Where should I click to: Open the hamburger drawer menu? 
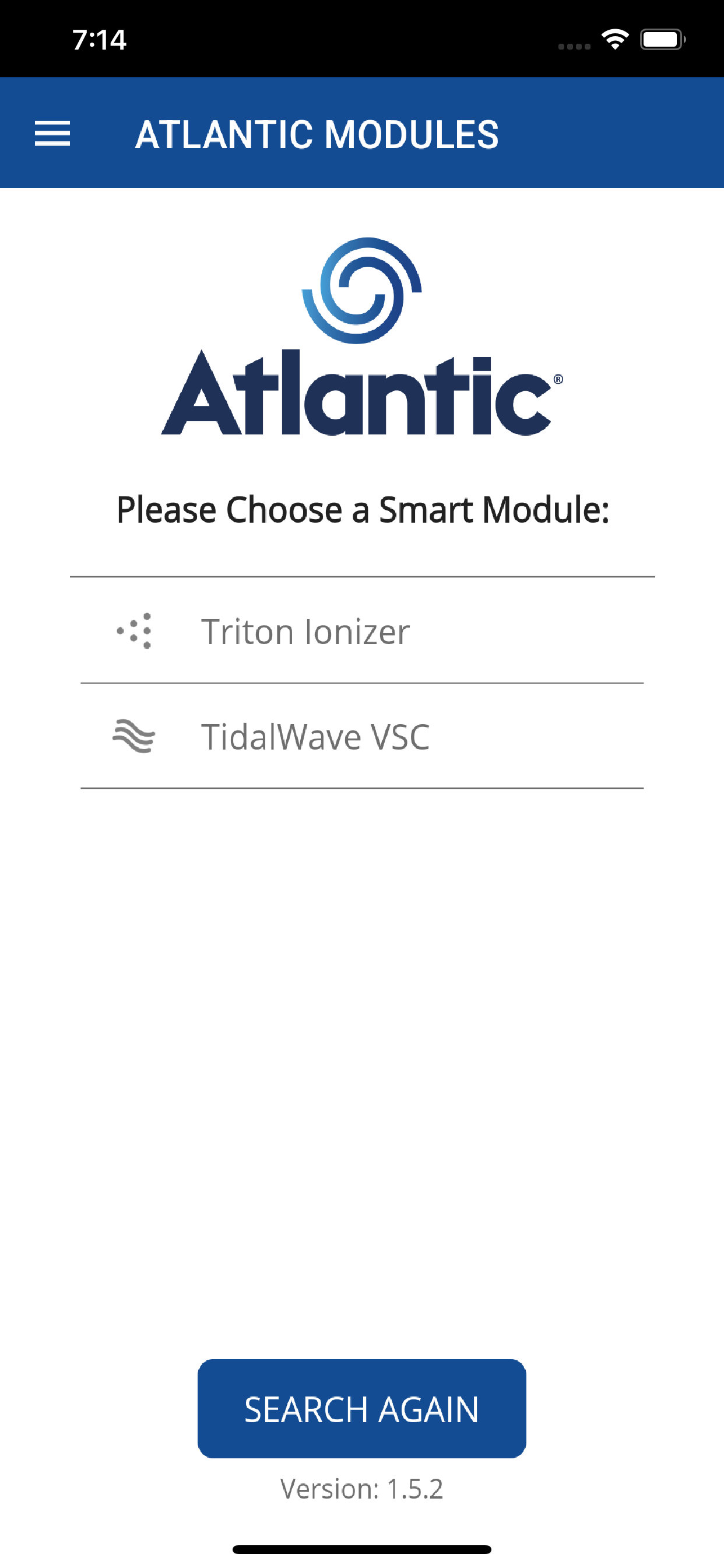tap(52, 134)
